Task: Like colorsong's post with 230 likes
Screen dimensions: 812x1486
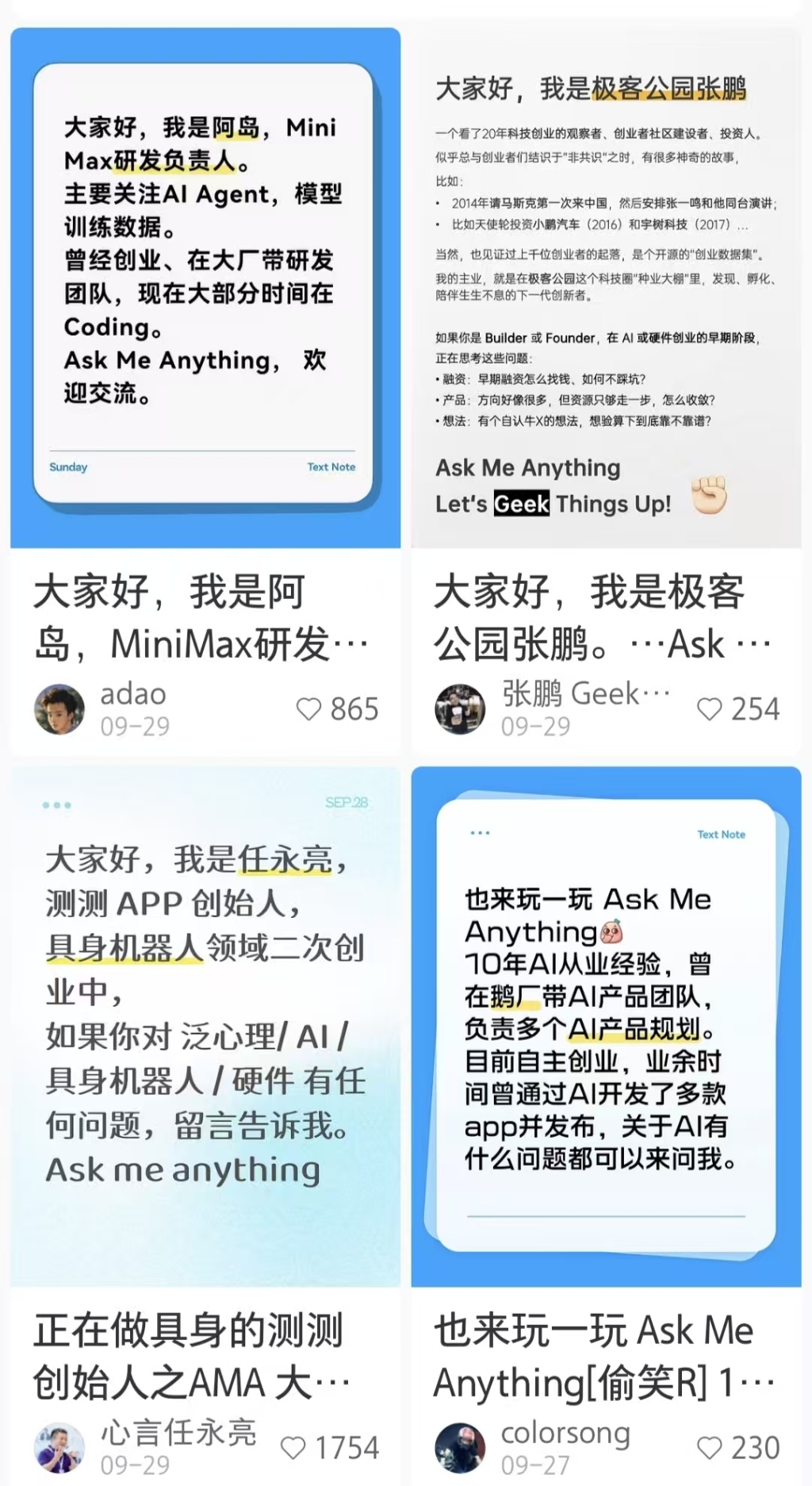Action: [x=709, y=1448]
